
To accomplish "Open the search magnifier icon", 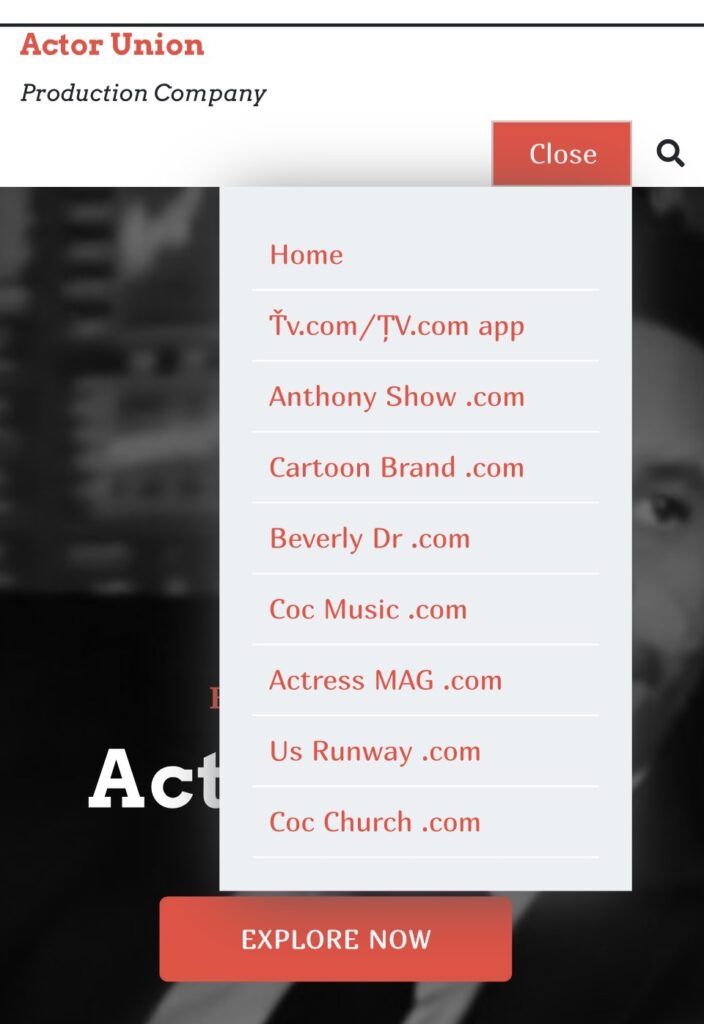I will point(670,153).
